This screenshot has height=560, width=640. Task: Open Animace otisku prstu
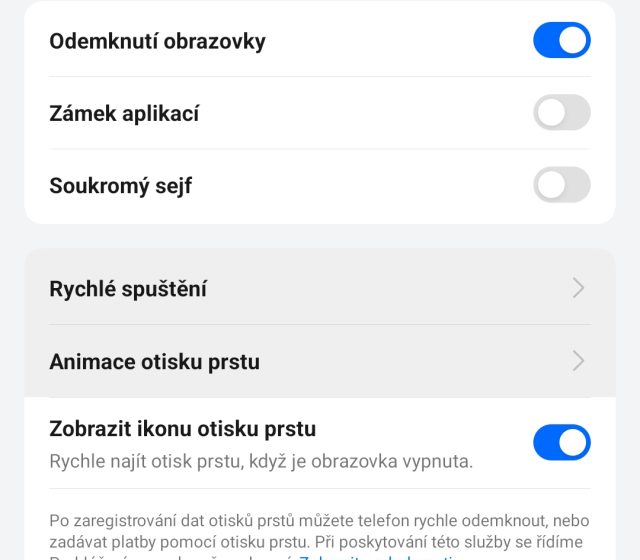[319, 361]
